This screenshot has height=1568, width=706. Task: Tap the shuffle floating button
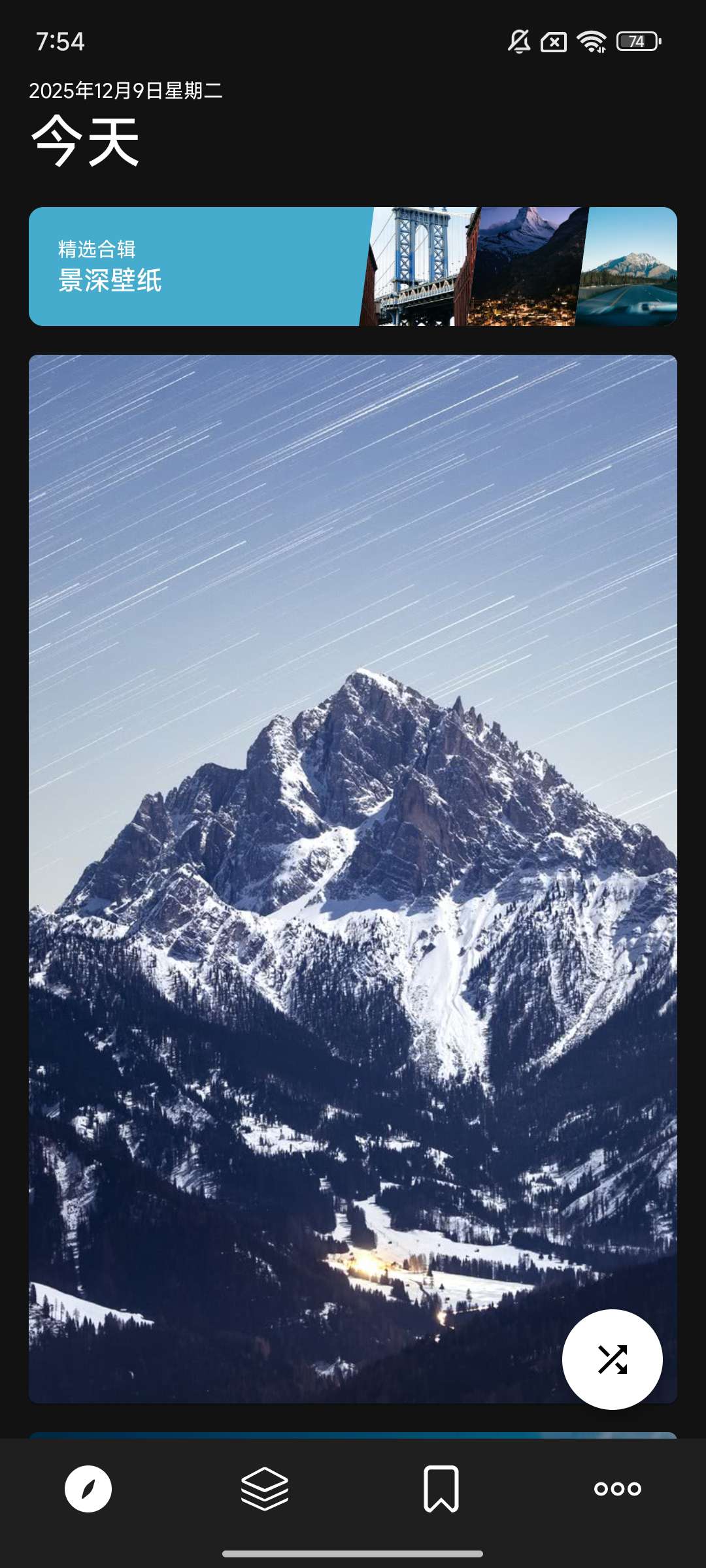[612, 1360]
